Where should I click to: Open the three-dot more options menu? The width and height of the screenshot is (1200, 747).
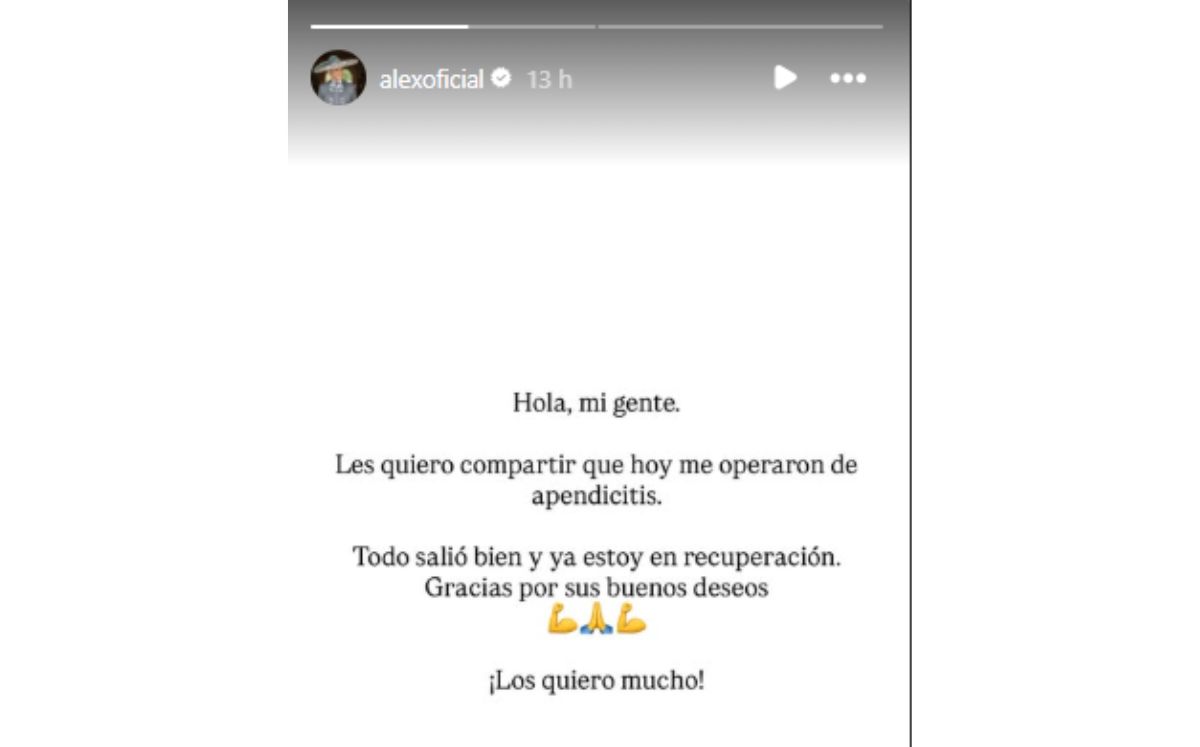(847, 78)
